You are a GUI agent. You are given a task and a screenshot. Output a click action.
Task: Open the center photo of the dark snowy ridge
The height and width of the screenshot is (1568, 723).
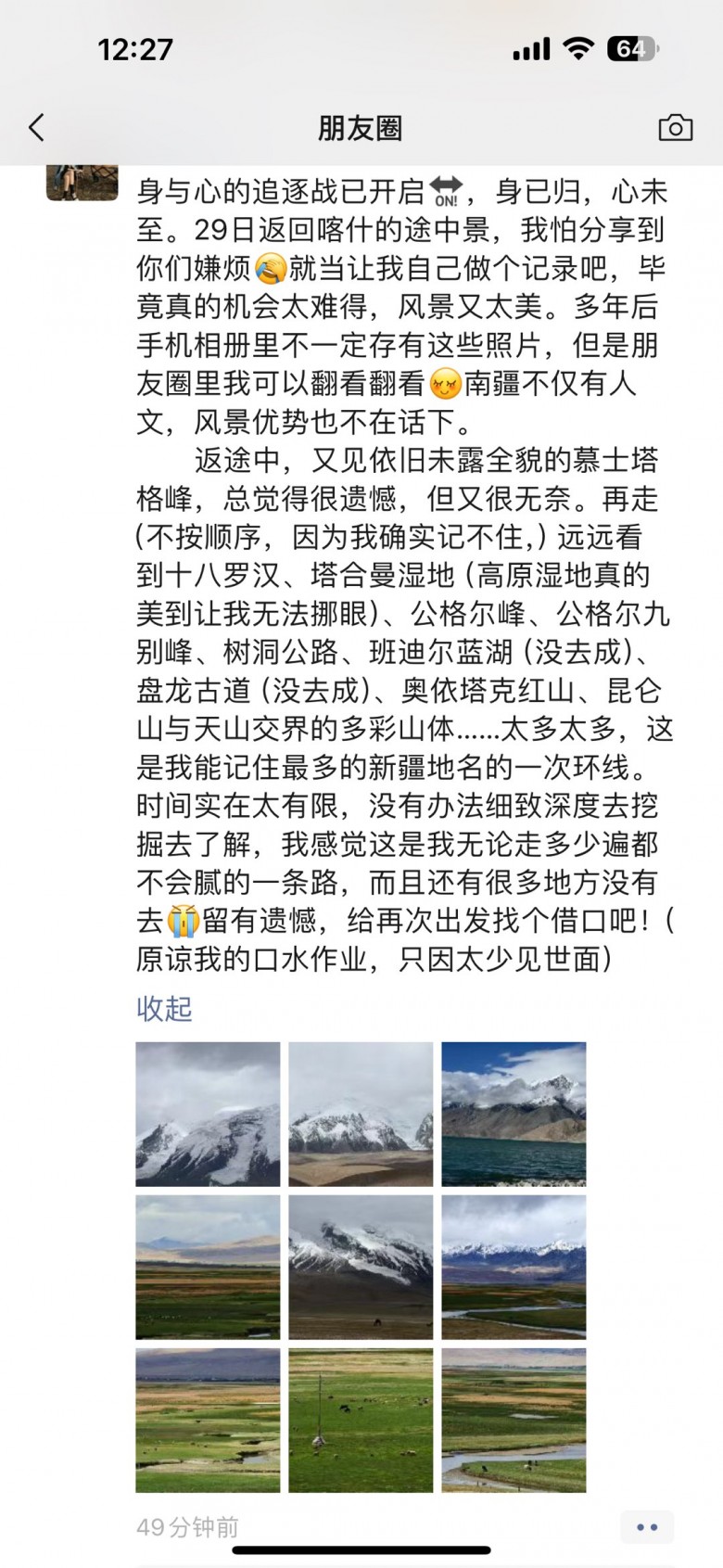[x=361, y=1267]
